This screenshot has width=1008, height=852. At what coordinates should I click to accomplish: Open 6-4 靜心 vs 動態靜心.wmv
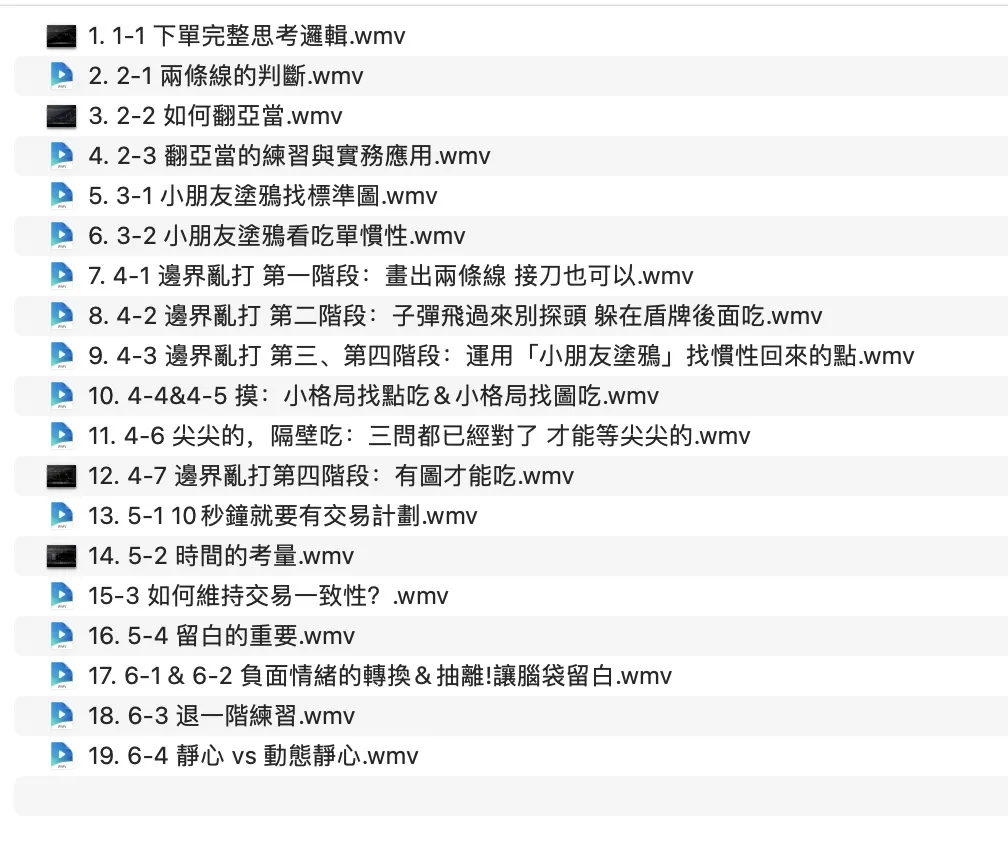coord(253,756)
